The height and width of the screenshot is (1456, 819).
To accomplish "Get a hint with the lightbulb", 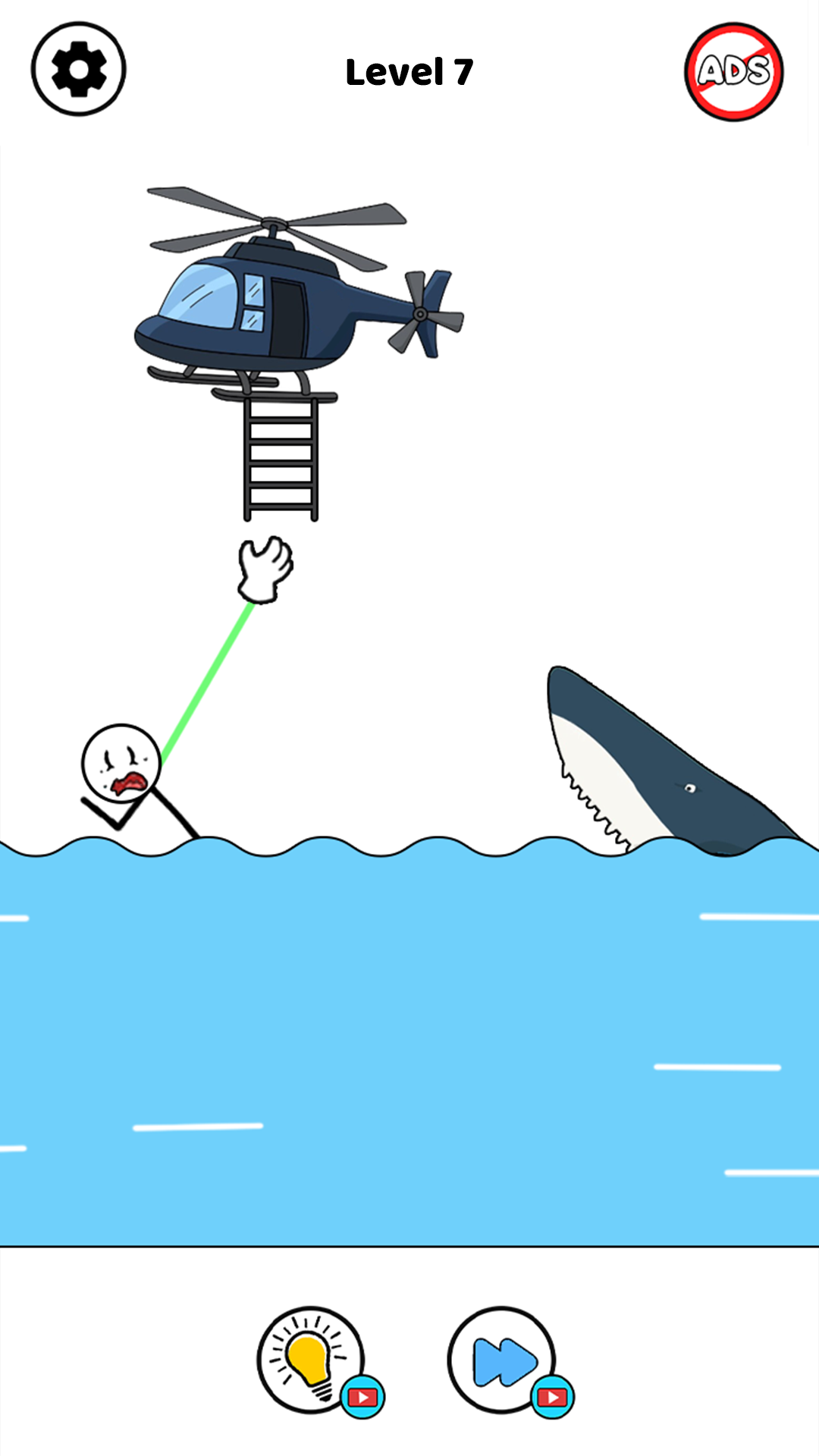I will point(311,1359).
